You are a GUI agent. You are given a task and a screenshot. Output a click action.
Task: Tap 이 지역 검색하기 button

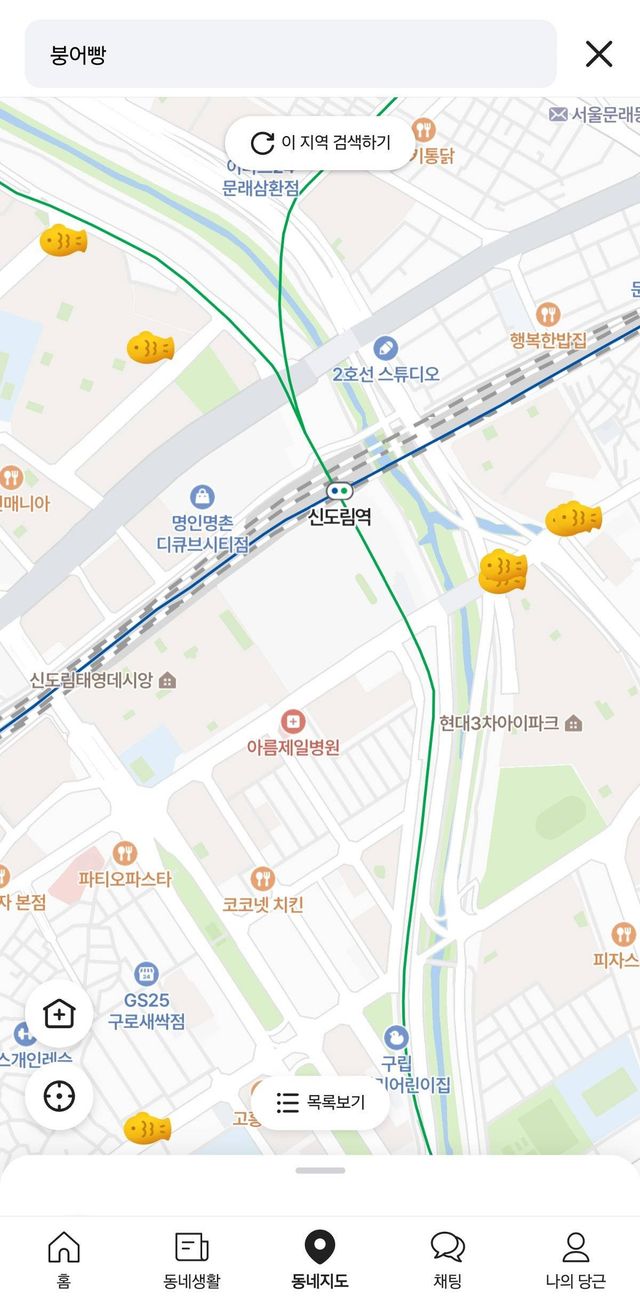tap(320, 143)
